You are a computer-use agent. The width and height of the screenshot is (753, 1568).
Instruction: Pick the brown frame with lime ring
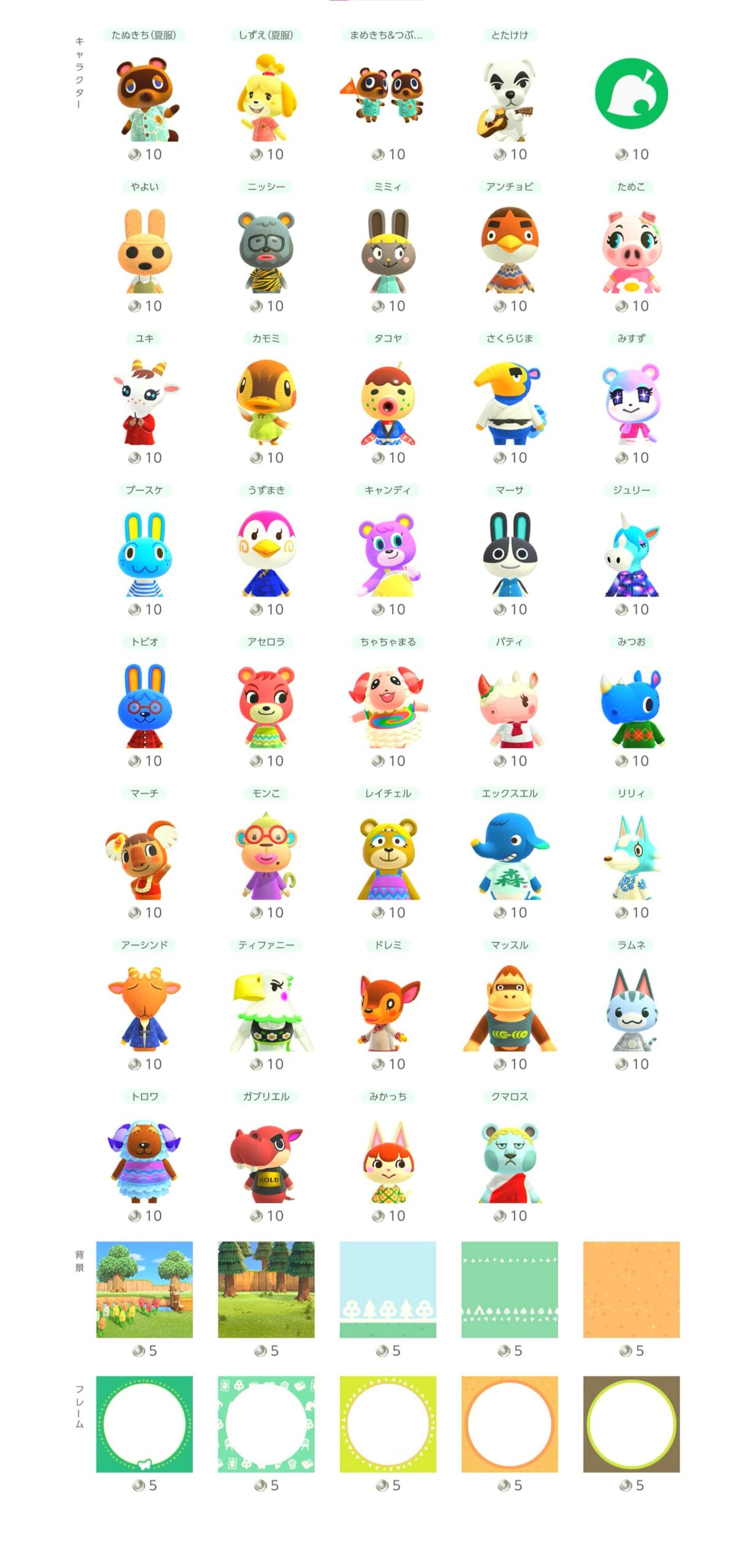(631, 1423)
